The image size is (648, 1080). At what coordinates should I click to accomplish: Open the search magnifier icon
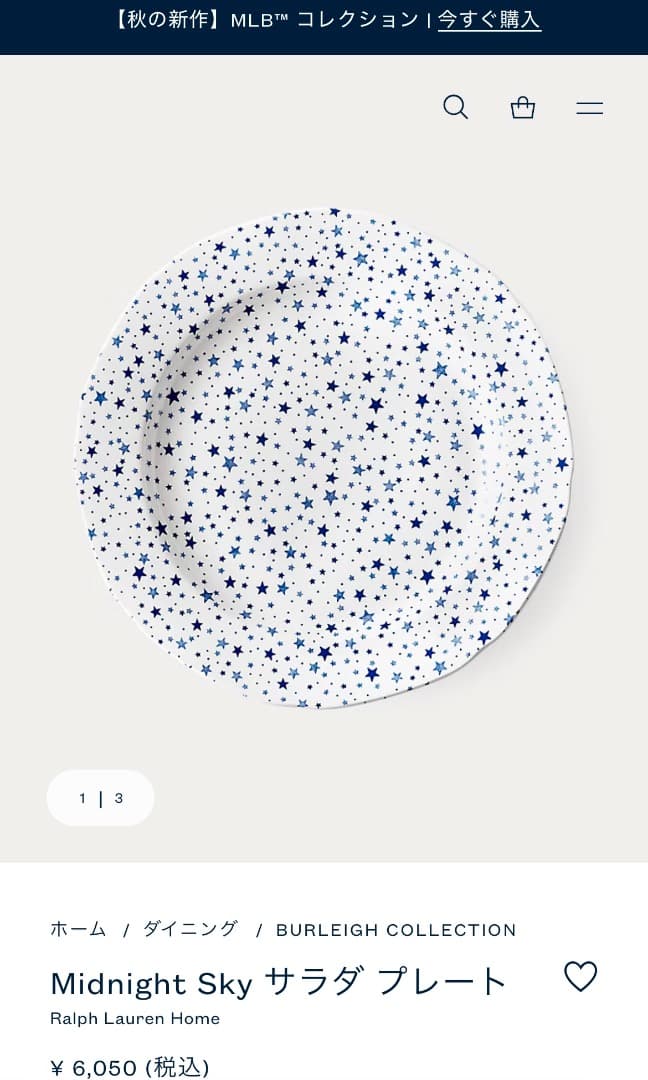[455, 107]
